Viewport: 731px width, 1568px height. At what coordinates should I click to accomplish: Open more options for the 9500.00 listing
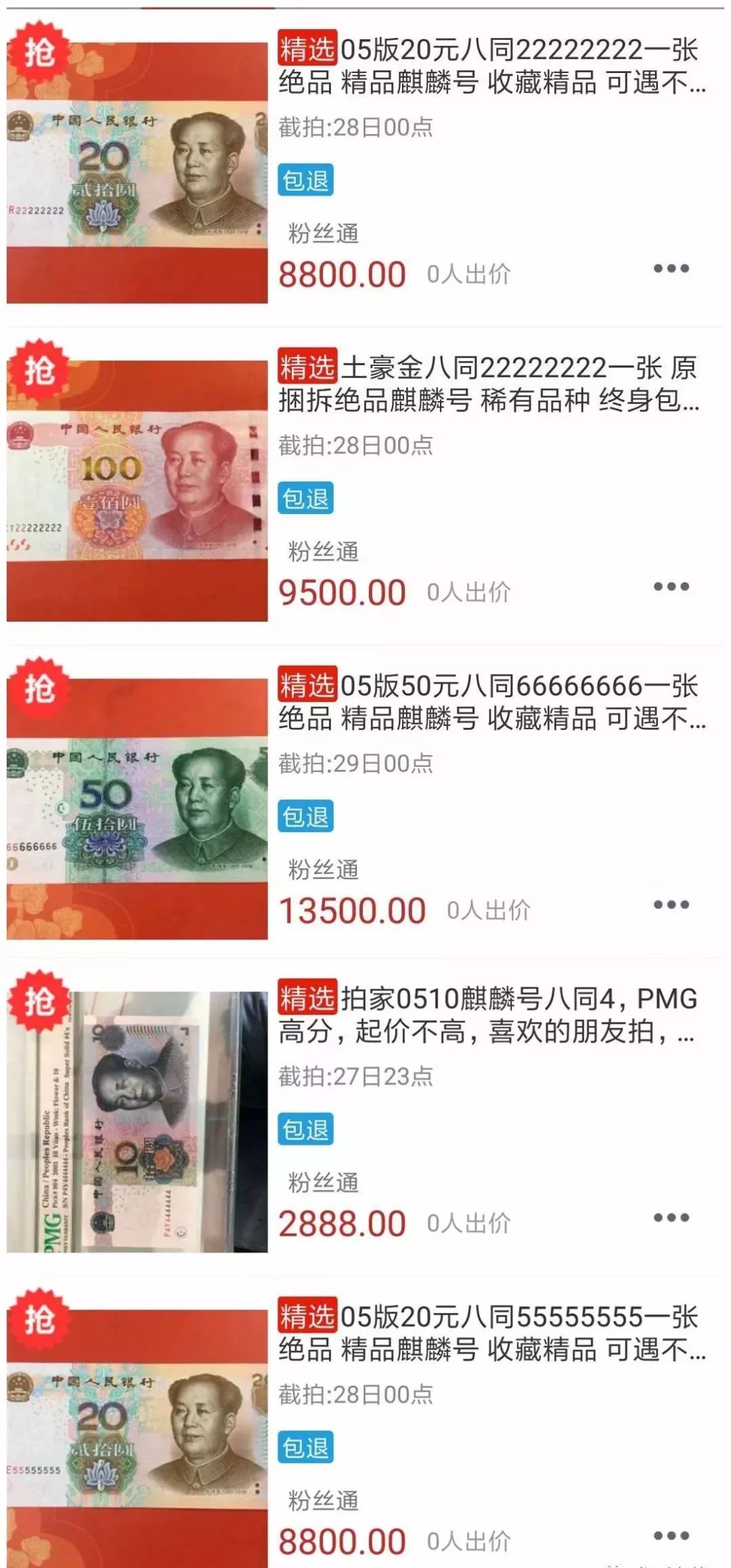pyautogui.click(x=671, y=586)
